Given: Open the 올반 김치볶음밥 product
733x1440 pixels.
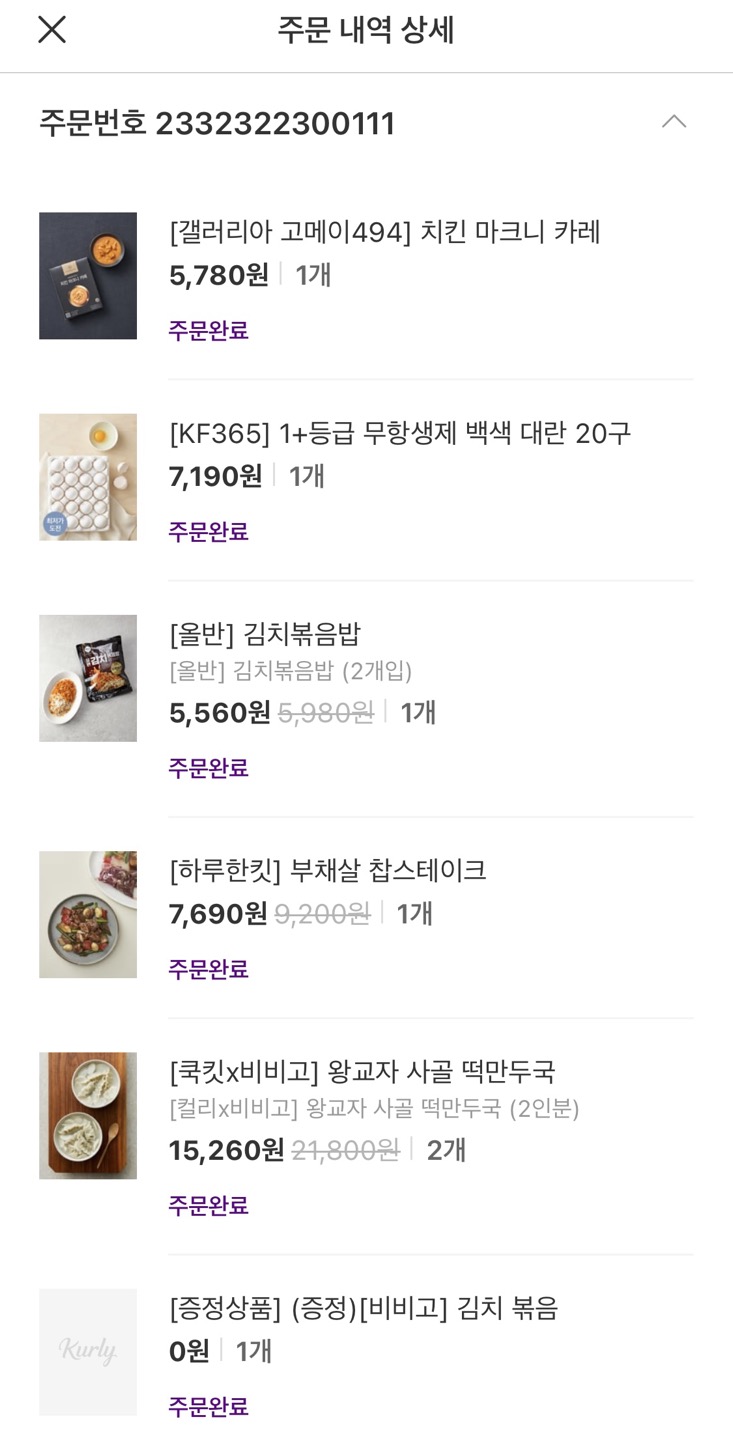Looking at the screenshot, I should pos(265,634).
